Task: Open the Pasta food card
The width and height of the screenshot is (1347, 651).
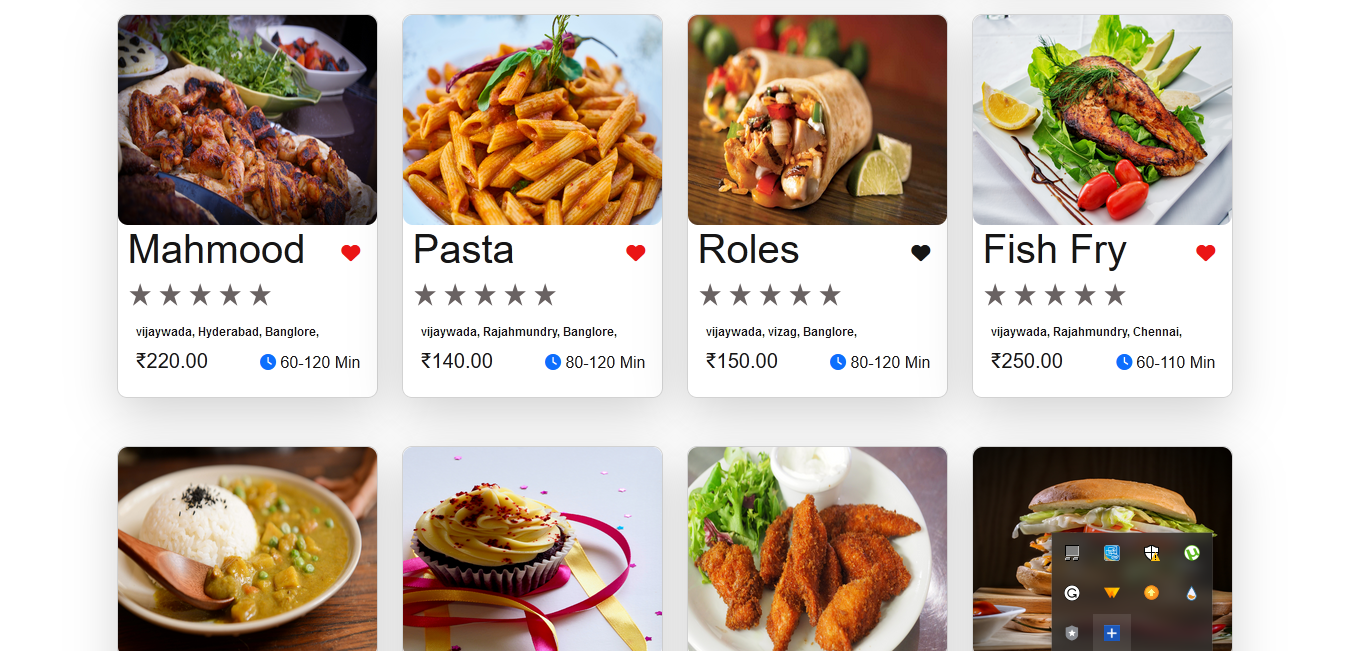Action: [532, 120]
